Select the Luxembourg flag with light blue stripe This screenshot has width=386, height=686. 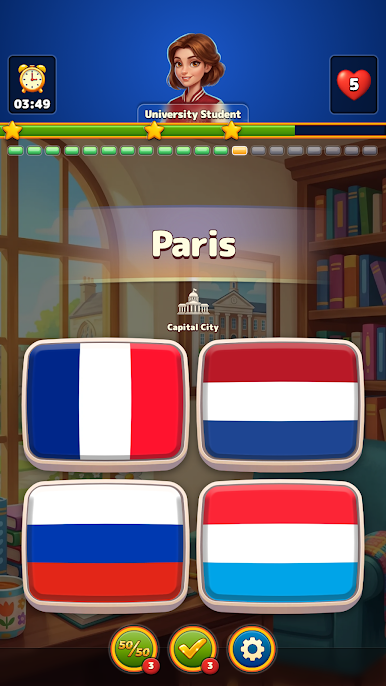coord(280,545)
